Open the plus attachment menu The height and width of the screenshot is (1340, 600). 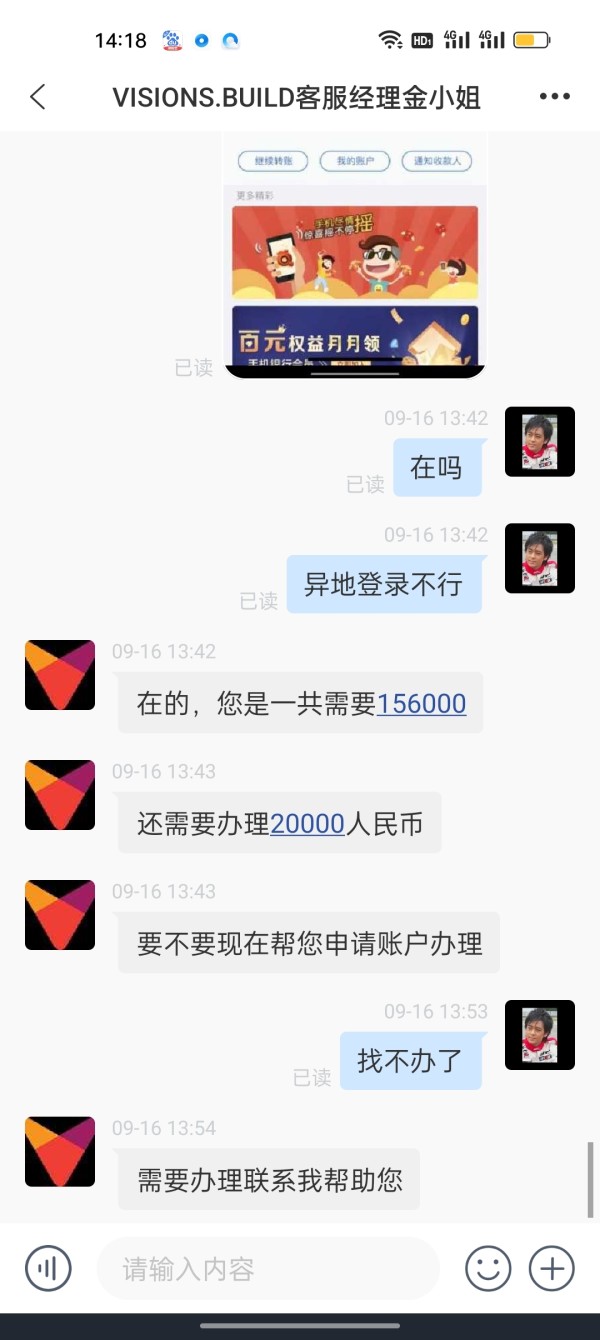pos(552,1269)
